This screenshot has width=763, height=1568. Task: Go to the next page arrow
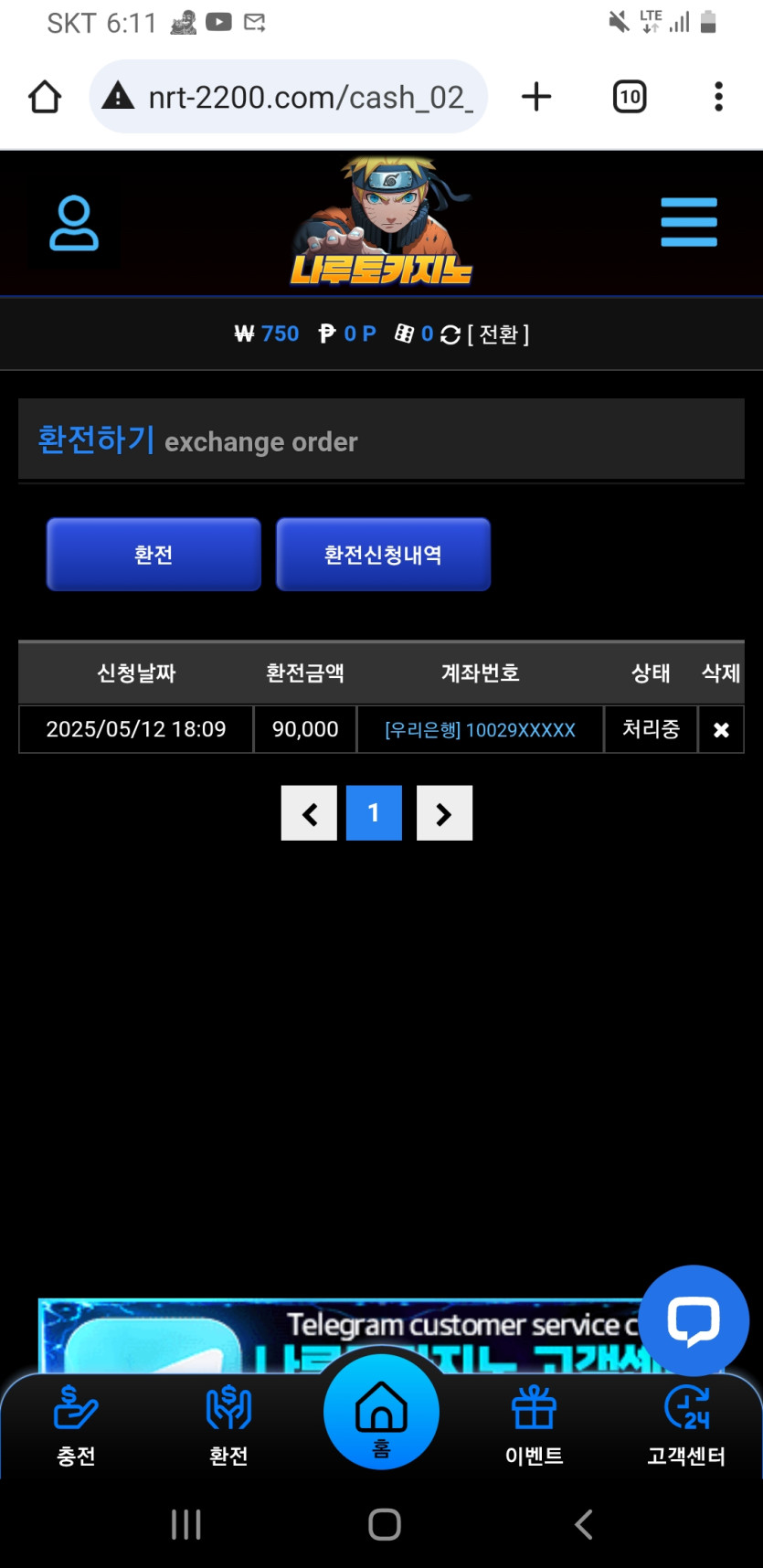444,813
